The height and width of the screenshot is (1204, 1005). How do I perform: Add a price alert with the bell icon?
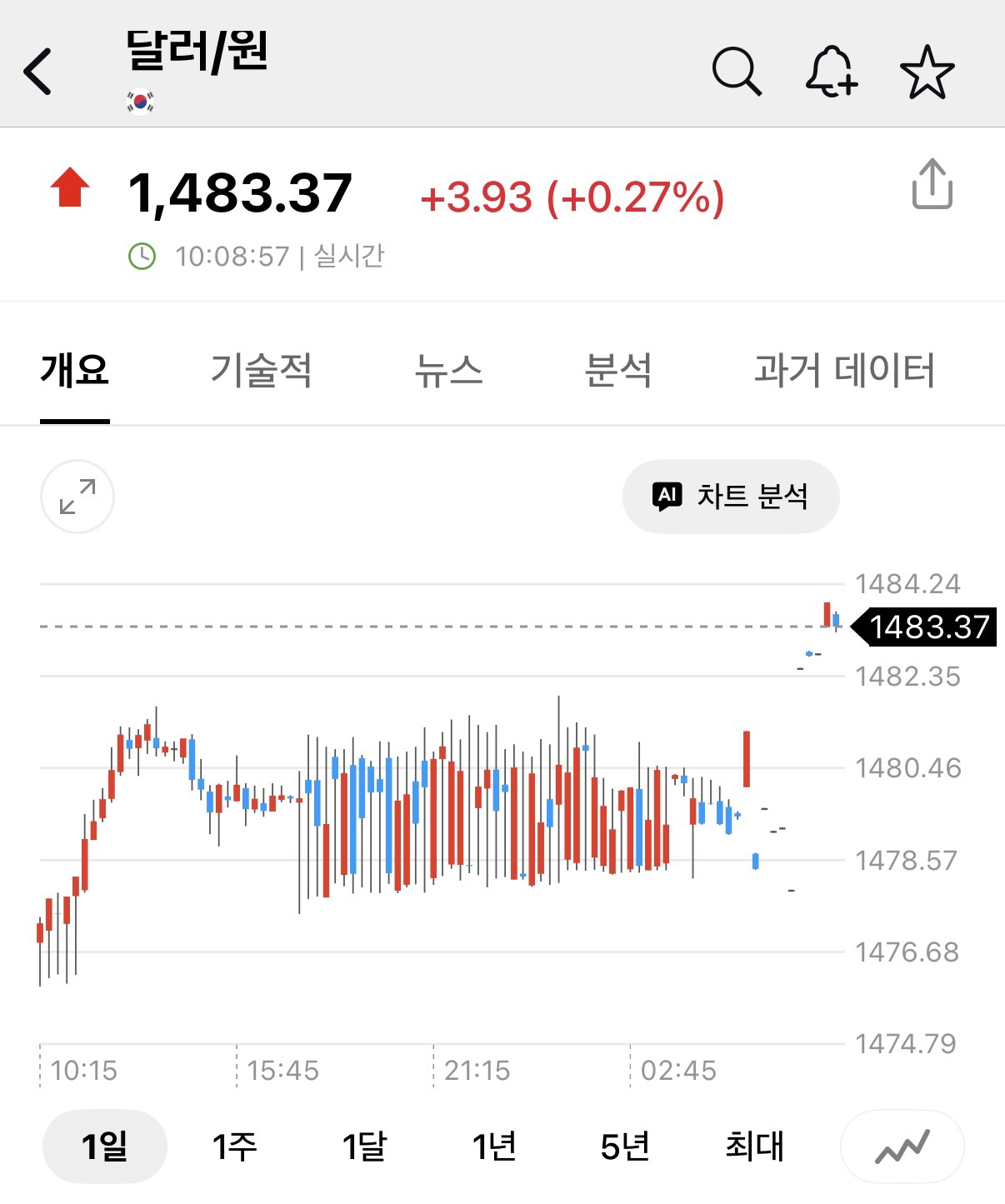pyautogui.click(x=832, y=72)
